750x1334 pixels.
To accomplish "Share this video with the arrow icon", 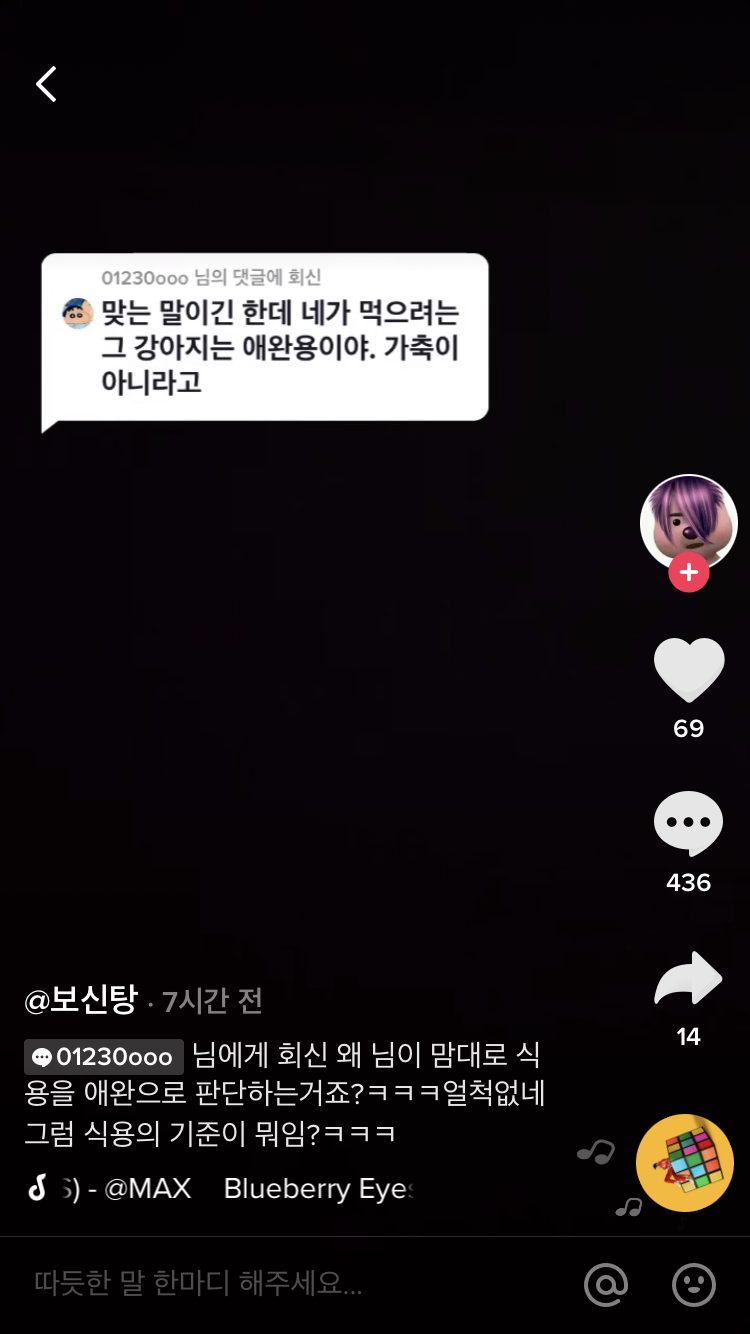I will 688,978.
